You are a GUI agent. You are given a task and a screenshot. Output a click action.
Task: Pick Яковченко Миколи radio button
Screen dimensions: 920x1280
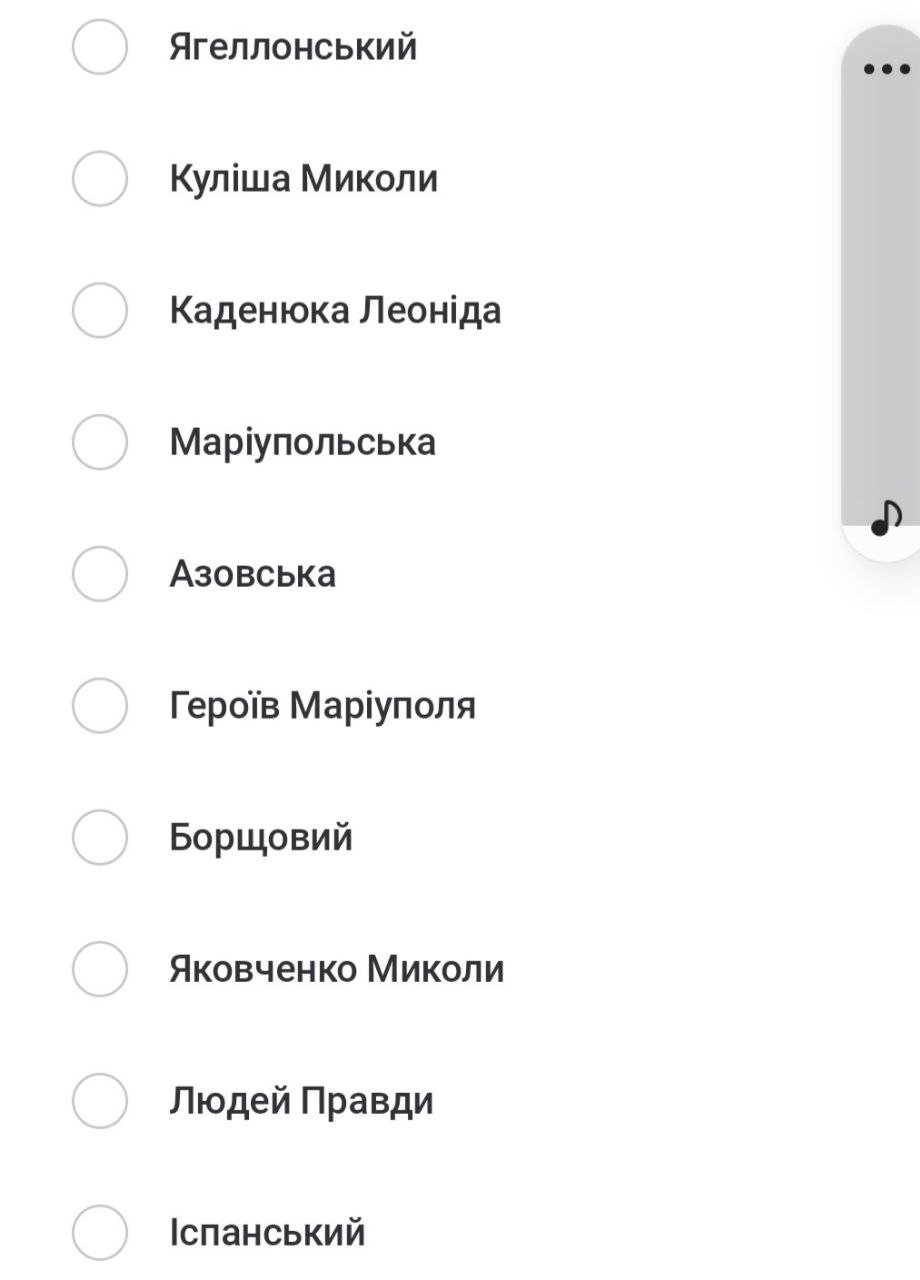click(100, 969)
